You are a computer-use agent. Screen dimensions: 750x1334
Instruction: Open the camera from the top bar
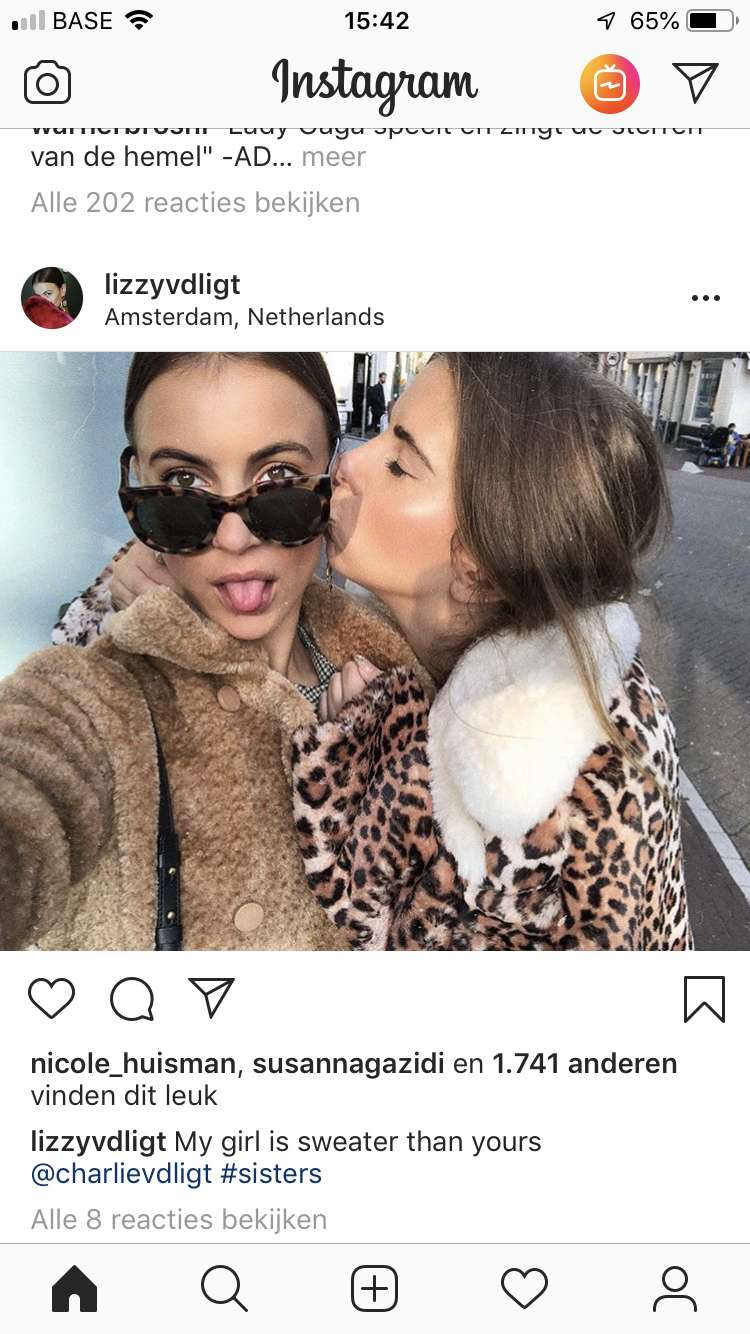point(47,83)
